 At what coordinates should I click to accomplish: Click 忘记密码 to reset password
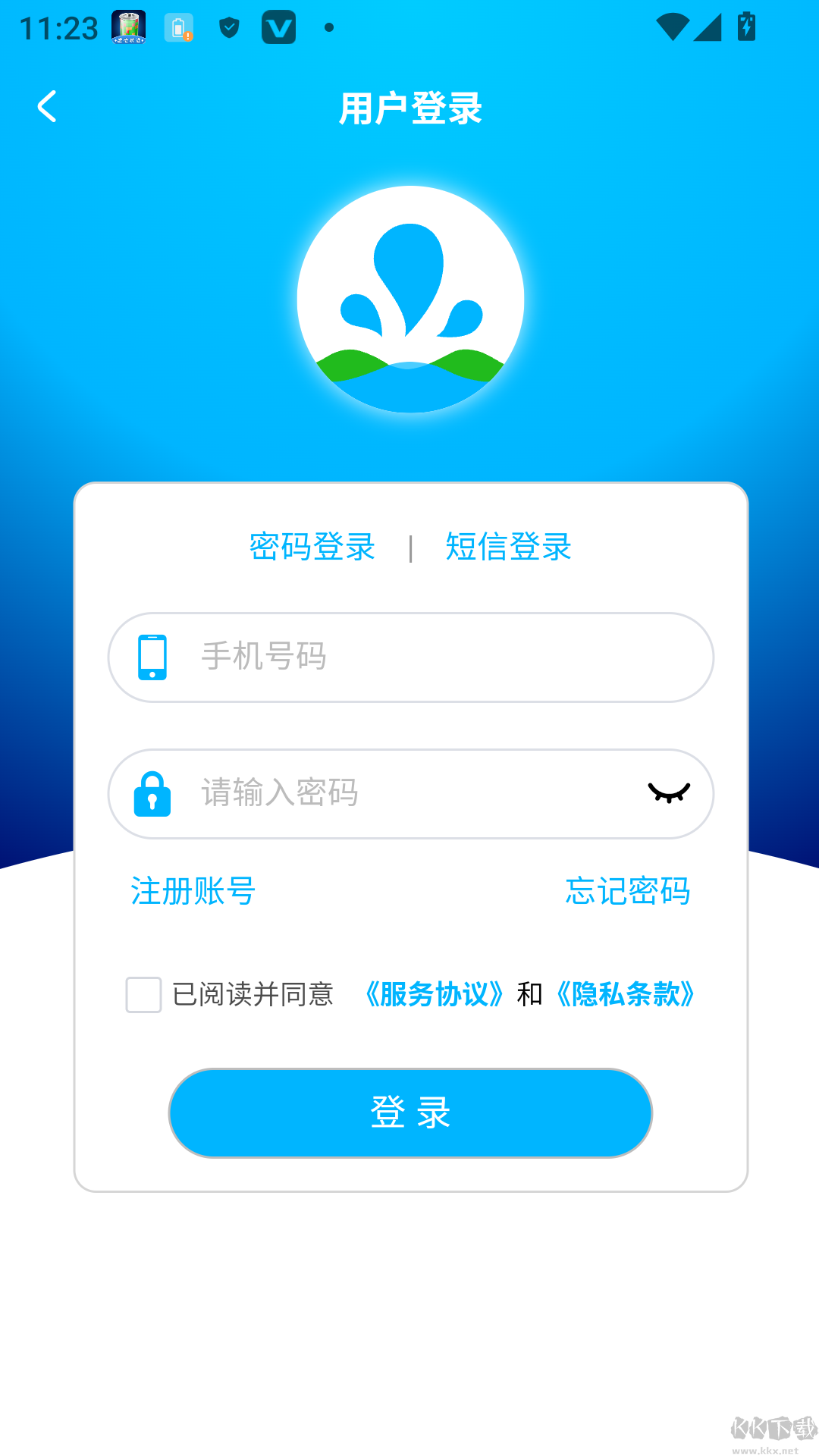point(627,893)
